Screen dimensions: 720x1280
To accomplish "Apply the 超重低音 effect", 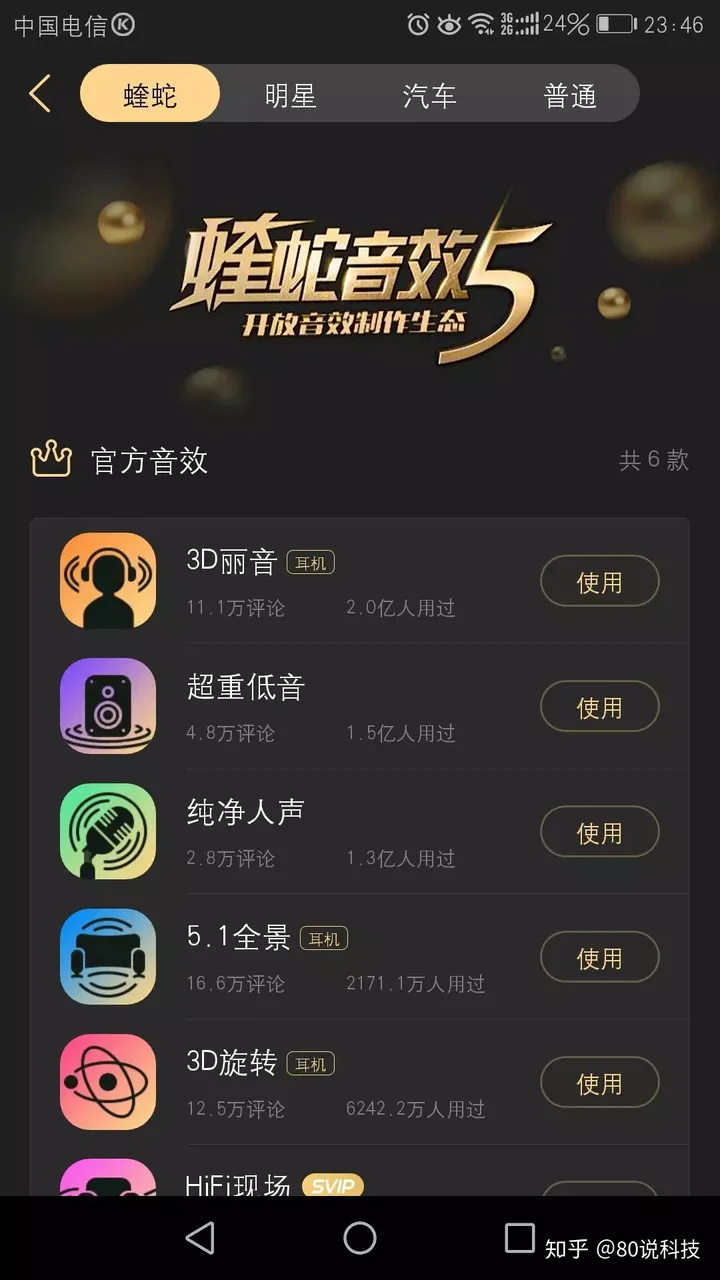I will [600, 707].
